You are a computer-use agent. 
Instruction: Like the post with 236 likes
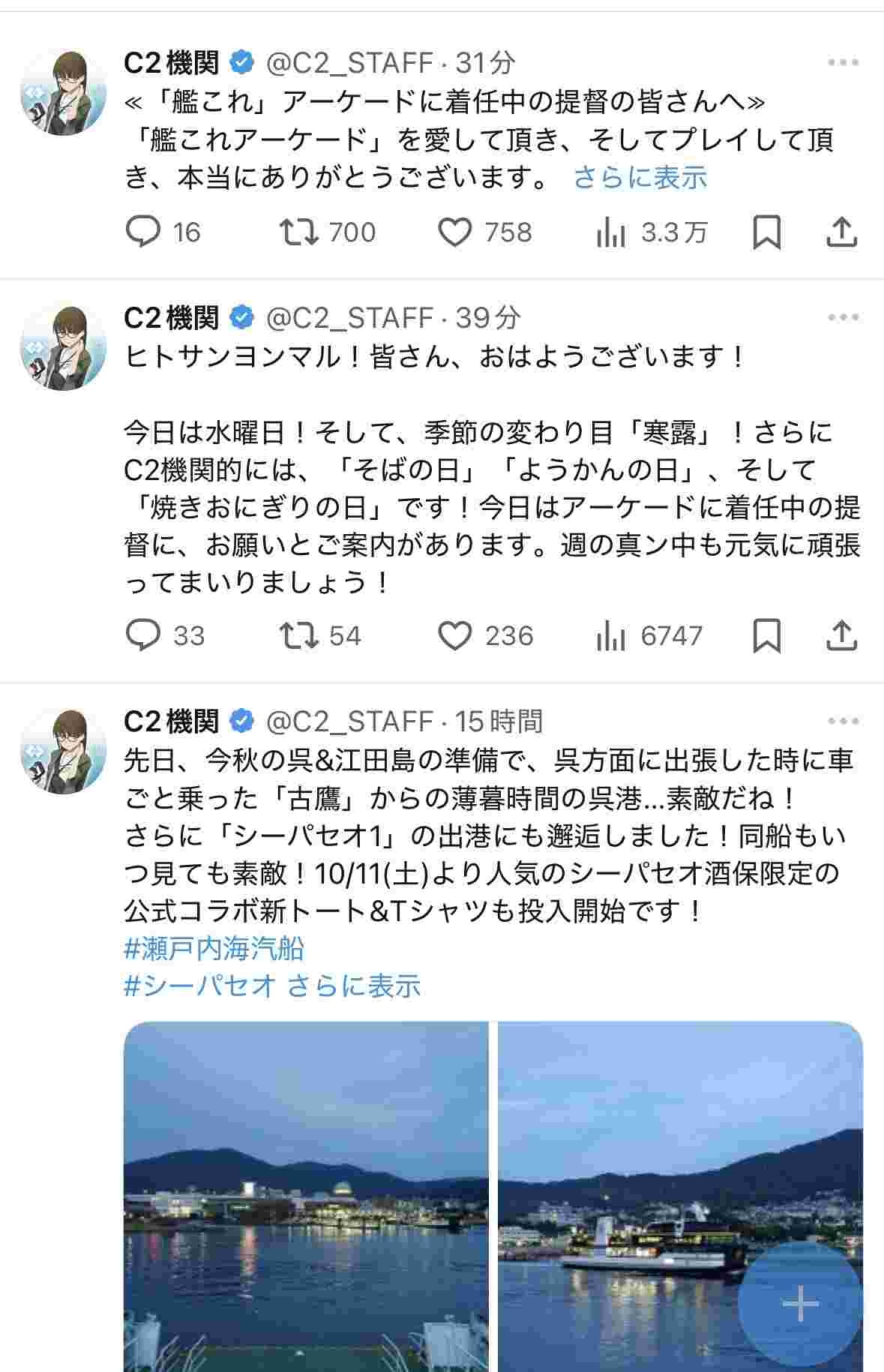(x=455, y=635)
